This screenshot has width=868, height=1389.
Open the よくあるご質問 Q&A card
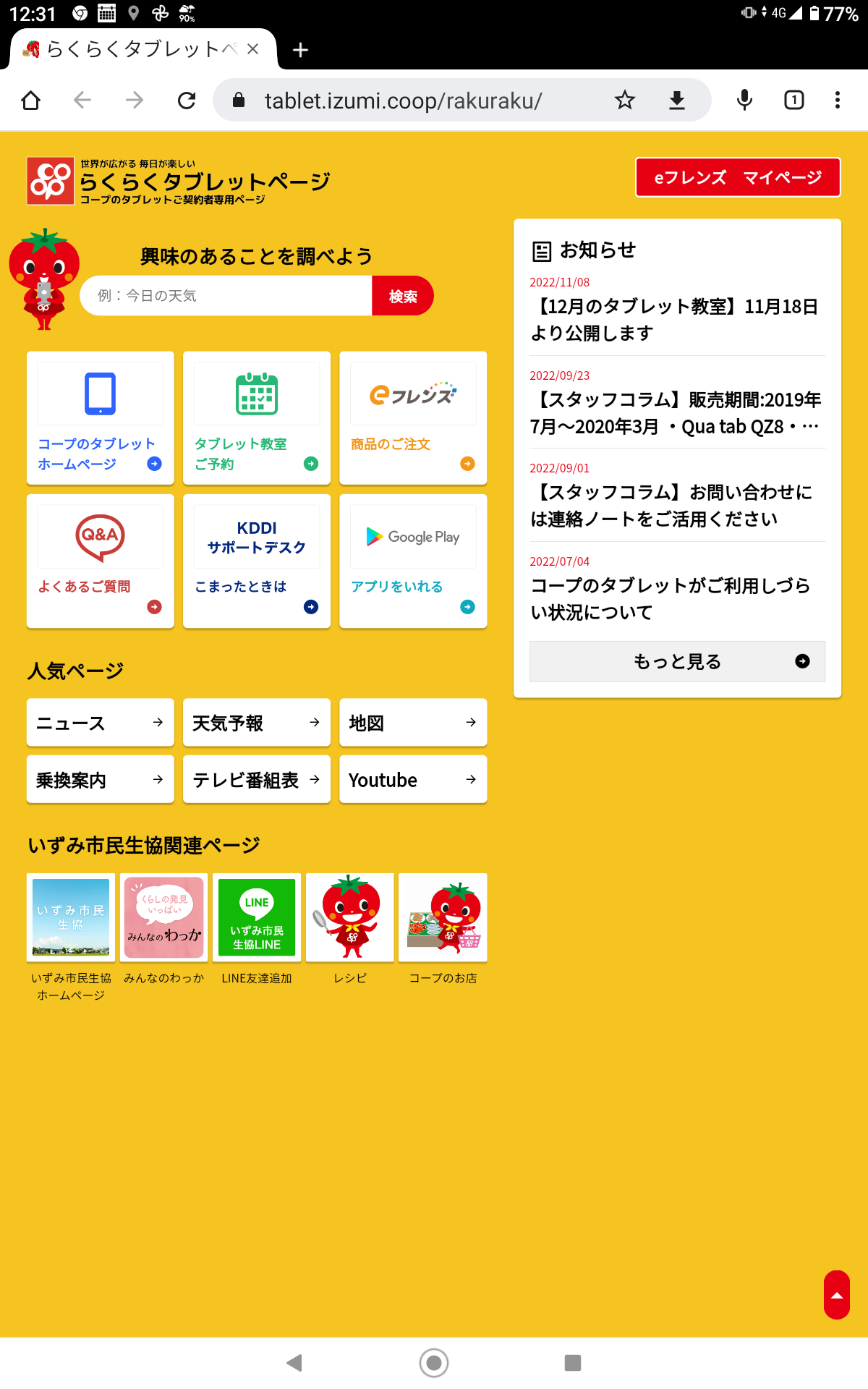[101, 561]
